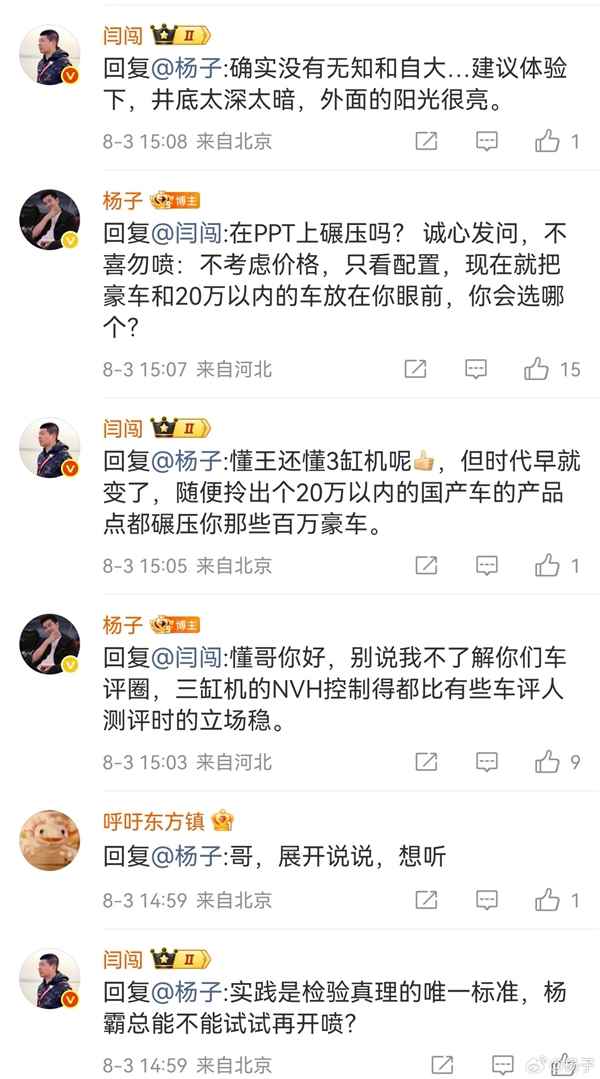The image size is (600, 1079).
Task: Open 杨子's avatar next to the PPT comment
Action: 49,217
